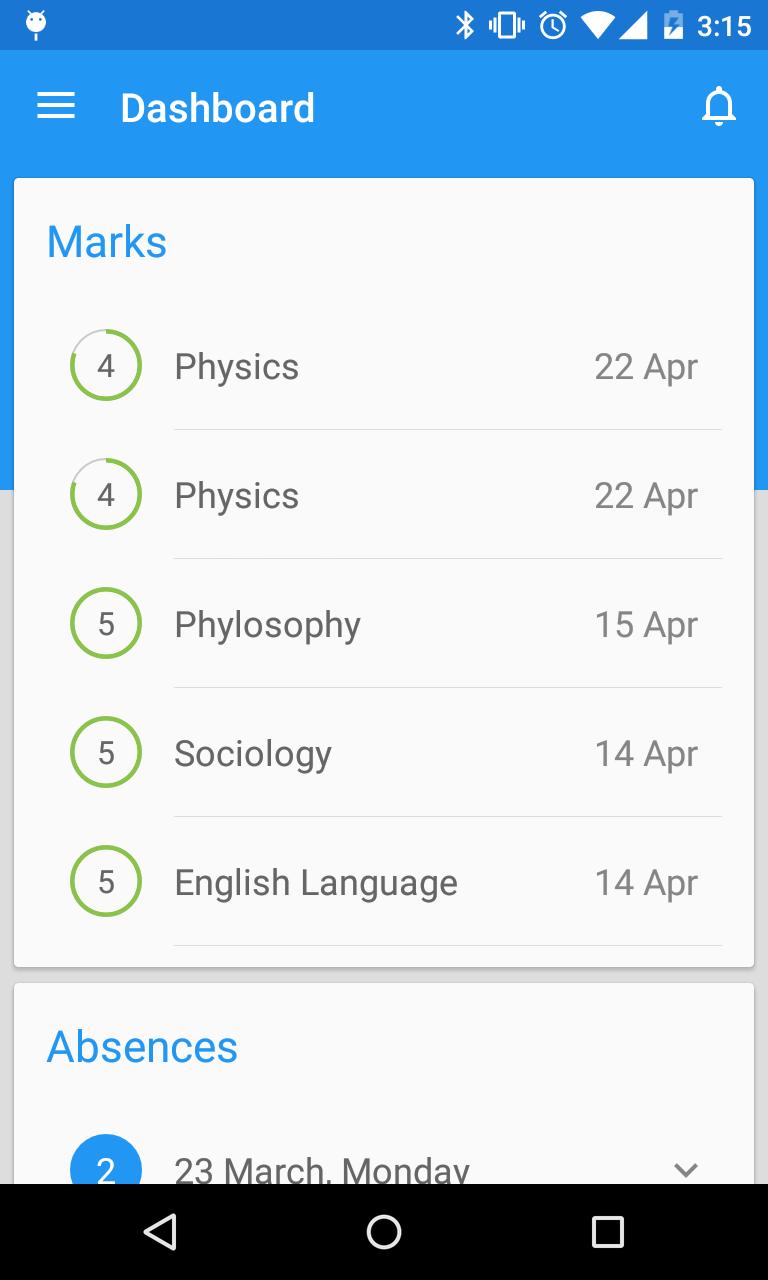Tap the mark circle showing 4 for Physics
The height and width of the screenshot is (1280, 768).
[106, 365]
